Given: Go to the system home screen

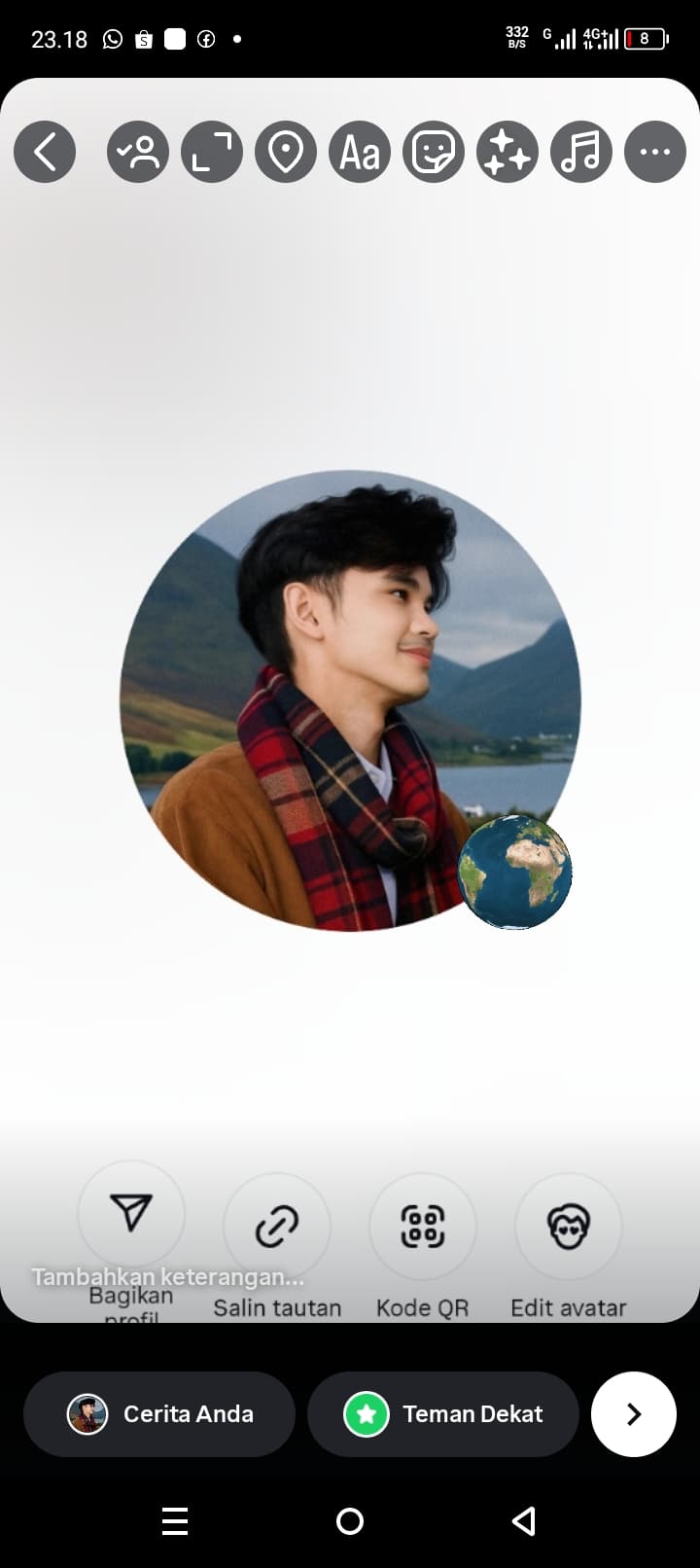Looking at the screenshot, I should (350, 1521).
